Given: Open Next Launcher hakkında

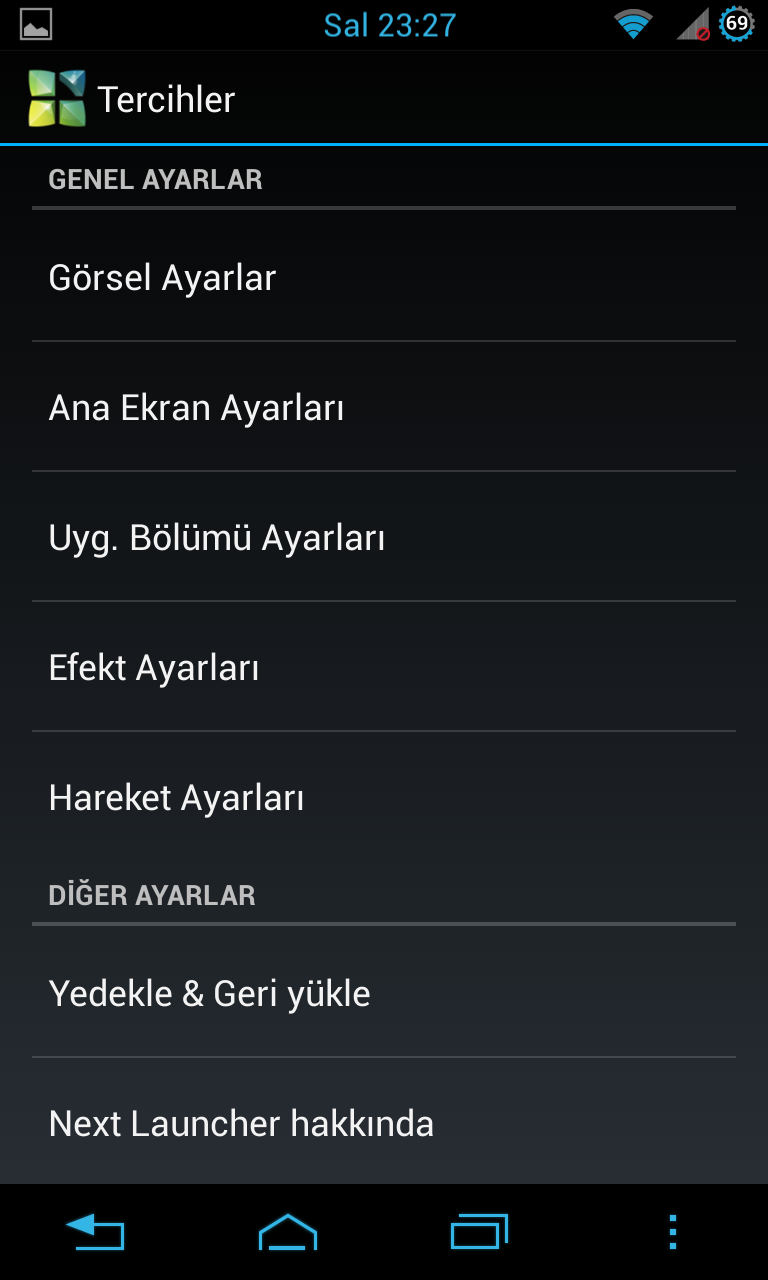Looking at the screenshot, I should click(x=384, y=1122).
